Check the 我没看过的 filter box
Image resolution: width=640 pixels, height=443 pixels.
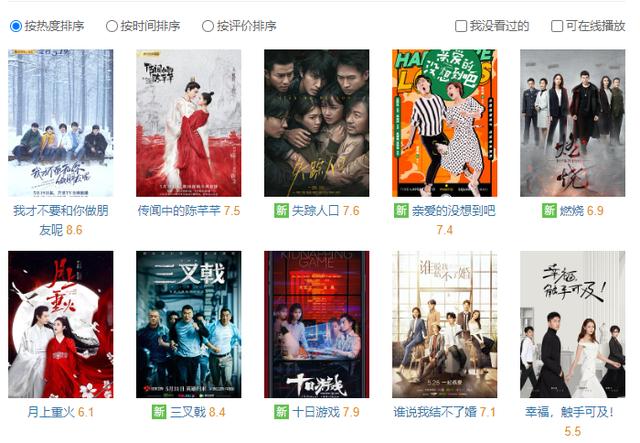pyautogui.click(x=461, y=26)
